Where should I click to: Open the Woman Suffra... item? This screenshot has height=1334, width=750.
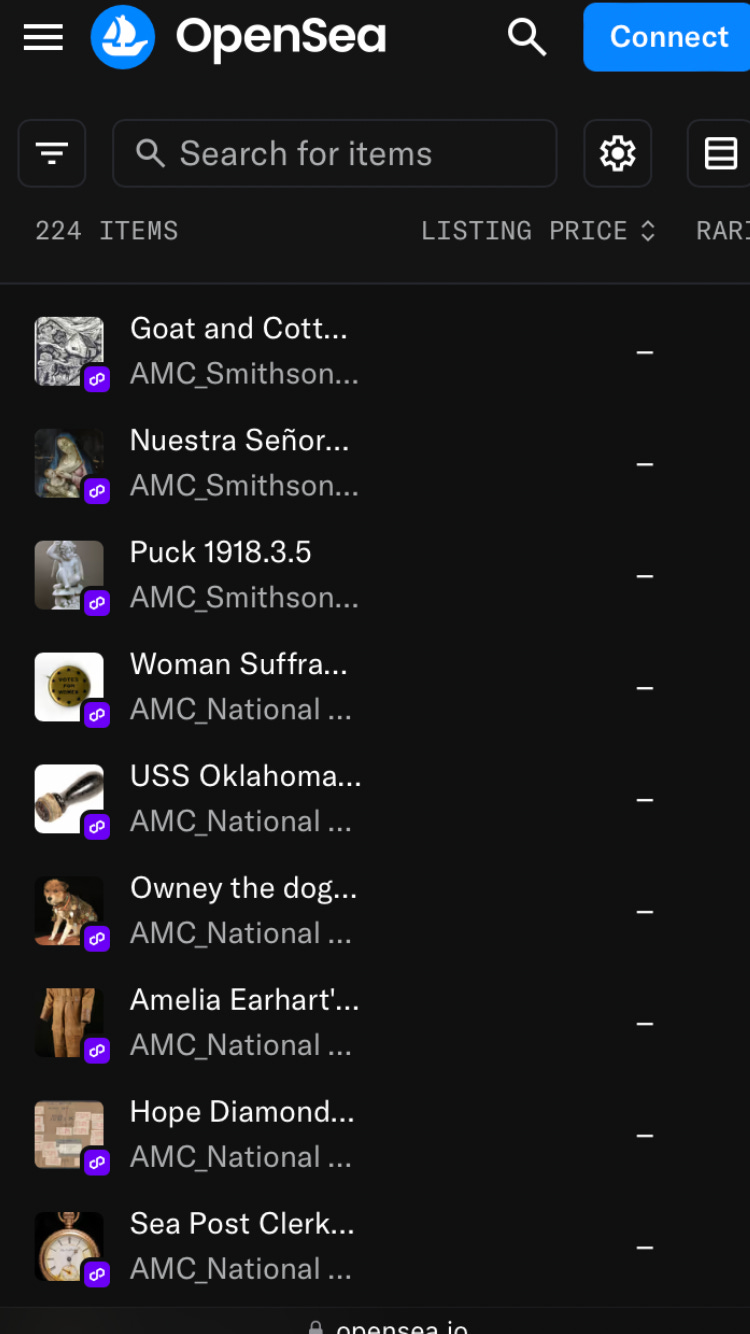coord(238,665)
